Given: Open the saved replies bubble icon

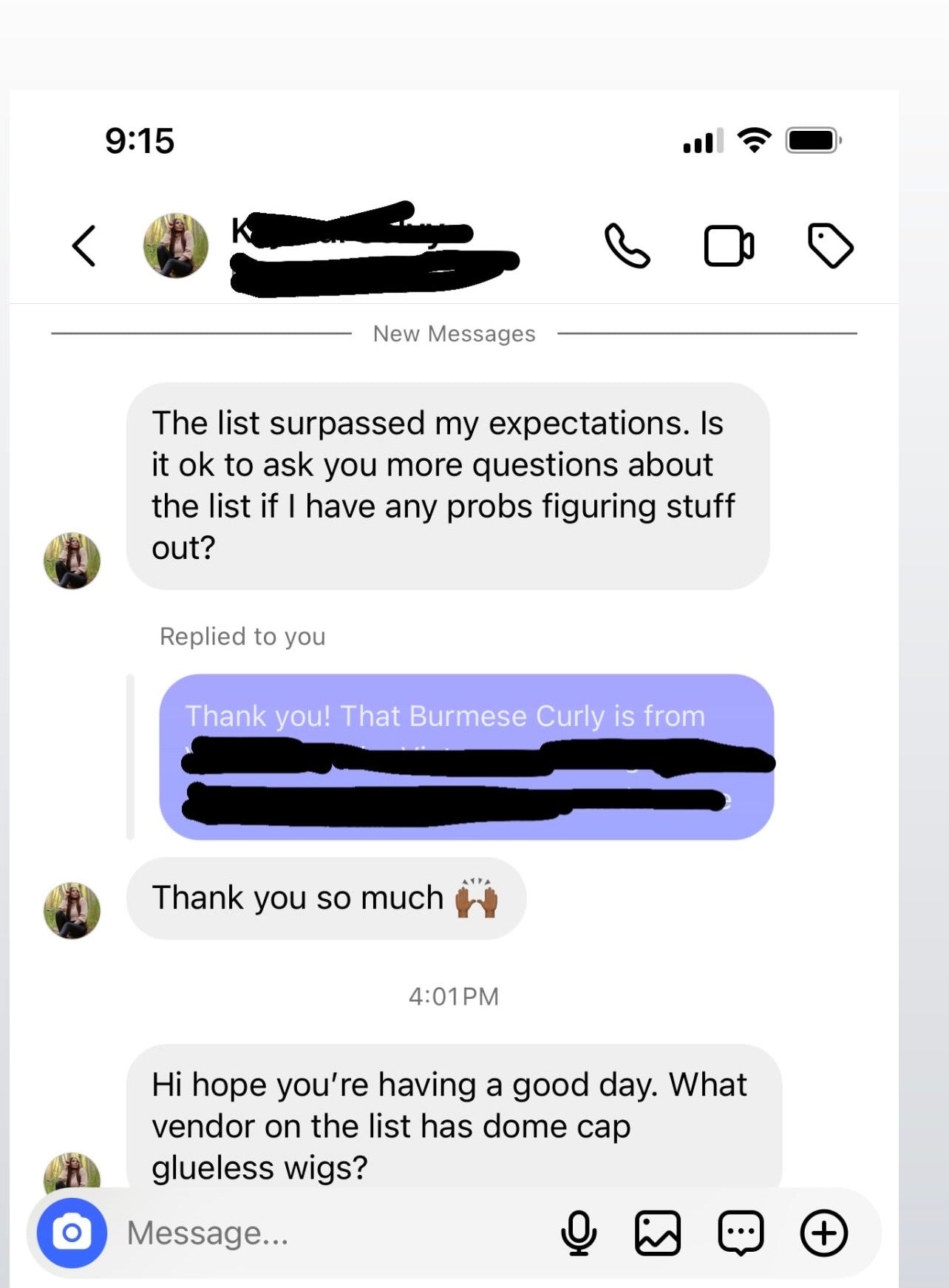Looking at the screenshot, I should pos(741,1233).
